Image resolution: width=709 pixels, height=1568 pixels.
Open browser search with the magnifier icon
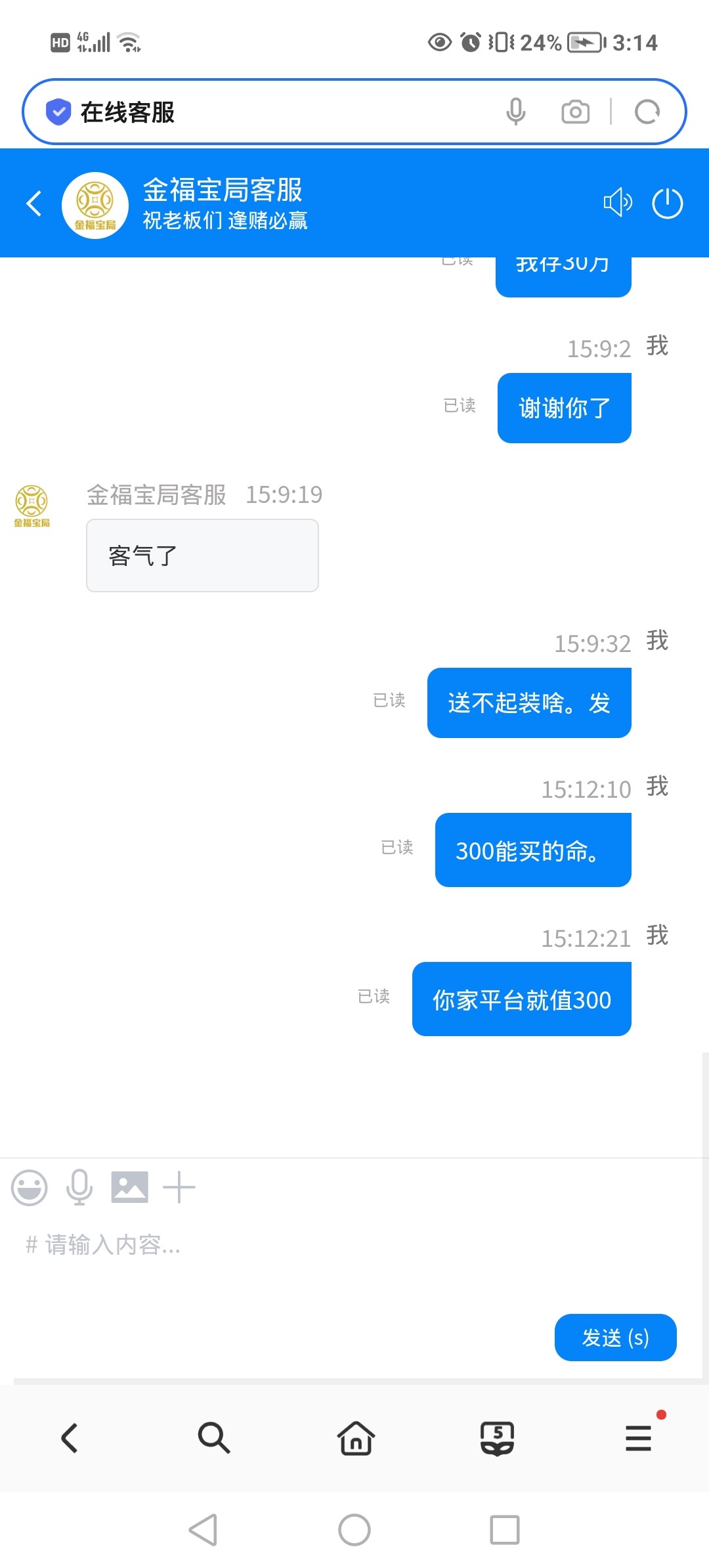tap(213, 1437)
